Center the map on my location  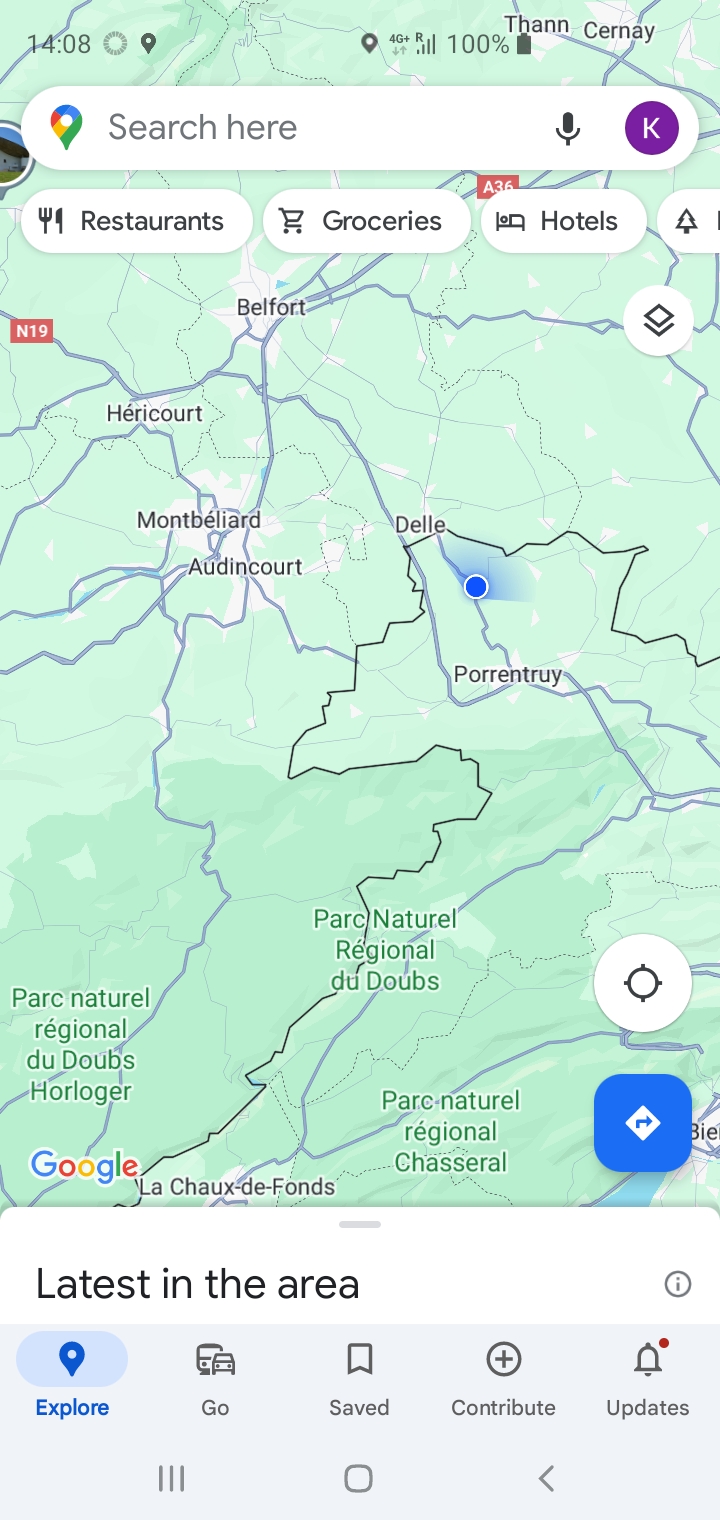pyautogui.click(x=642, y=983)
